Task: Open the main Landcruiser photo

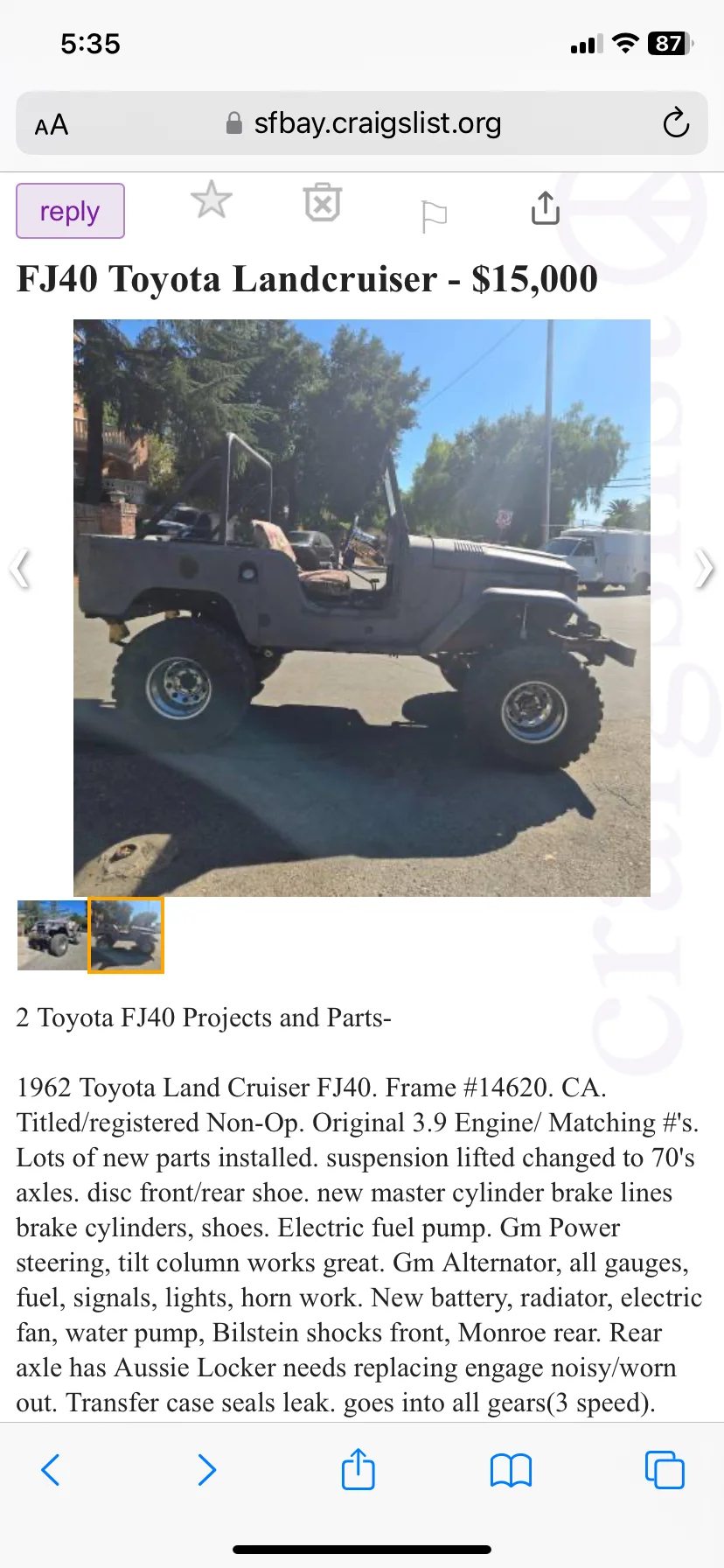Action: pyautogui.click(x=362, y=607)
